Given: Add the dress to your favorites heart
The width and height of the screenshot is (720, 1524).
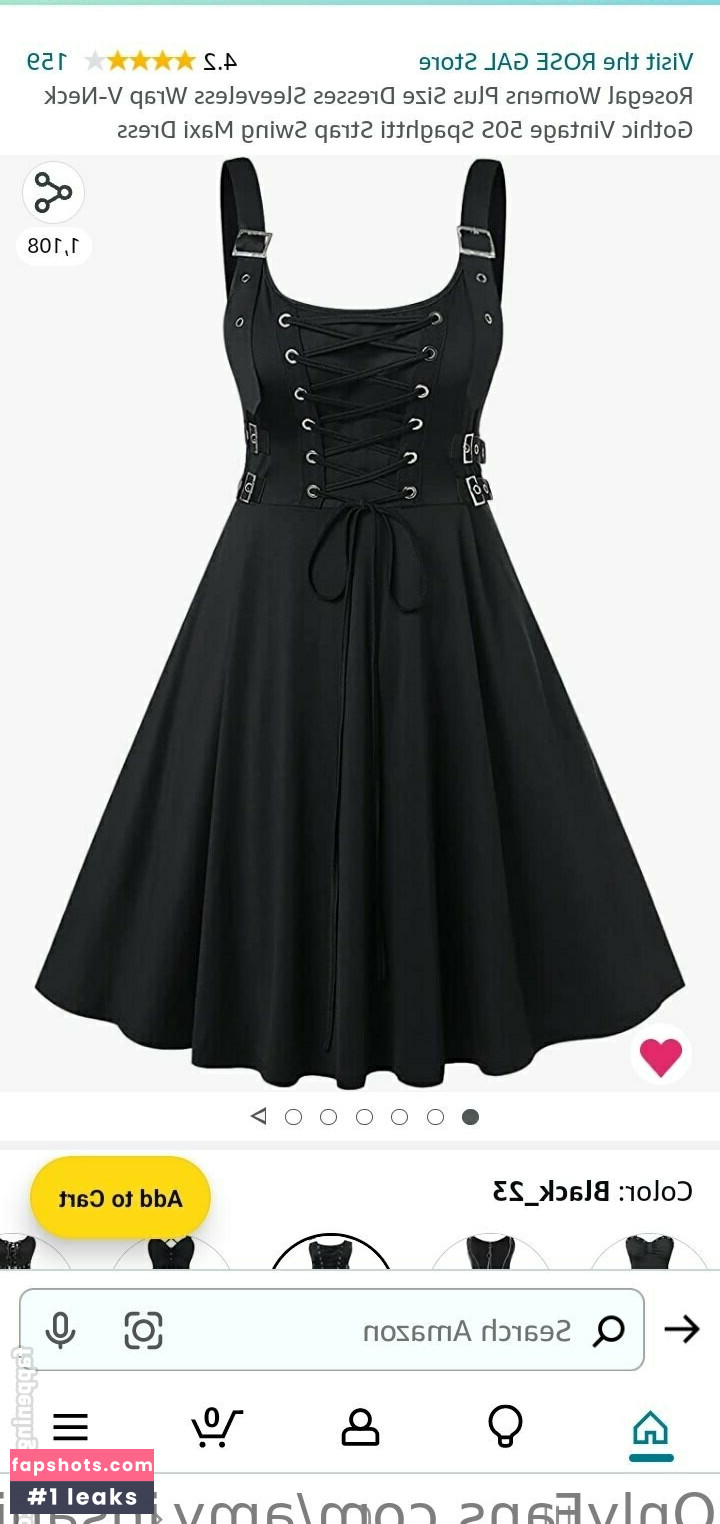Looking at the screenshot, I should [x=660, y=1056].
